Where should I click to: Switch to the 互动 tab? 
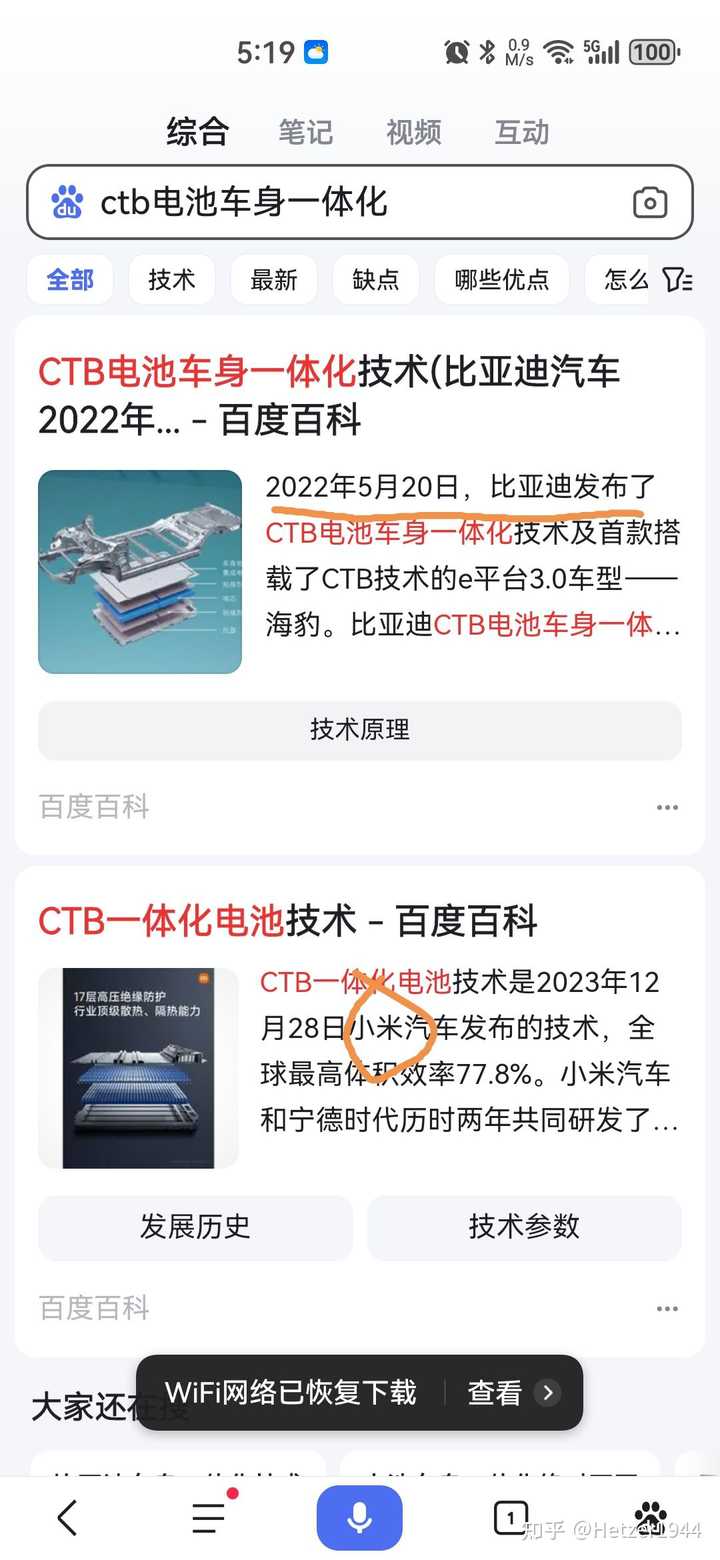click(522, 132)
